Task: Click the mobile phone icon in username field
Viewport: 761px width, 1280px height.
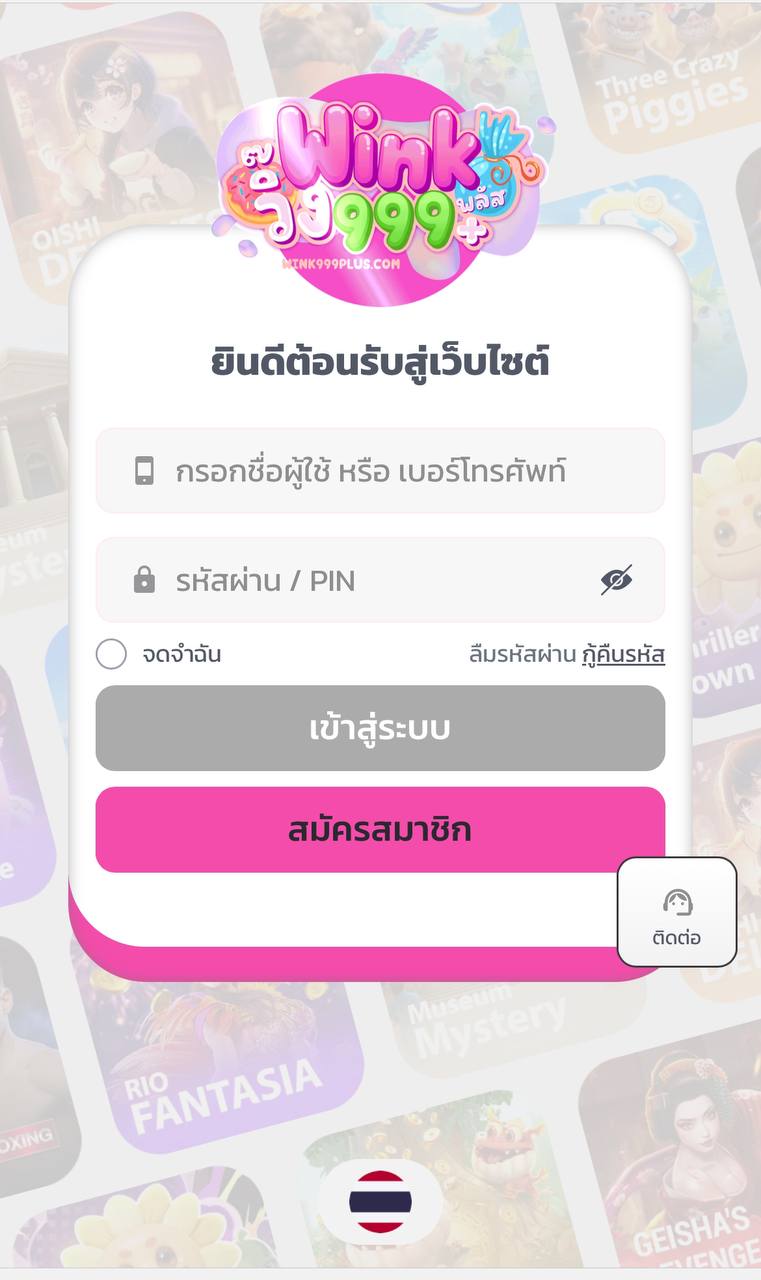Action: coord(147,470)
